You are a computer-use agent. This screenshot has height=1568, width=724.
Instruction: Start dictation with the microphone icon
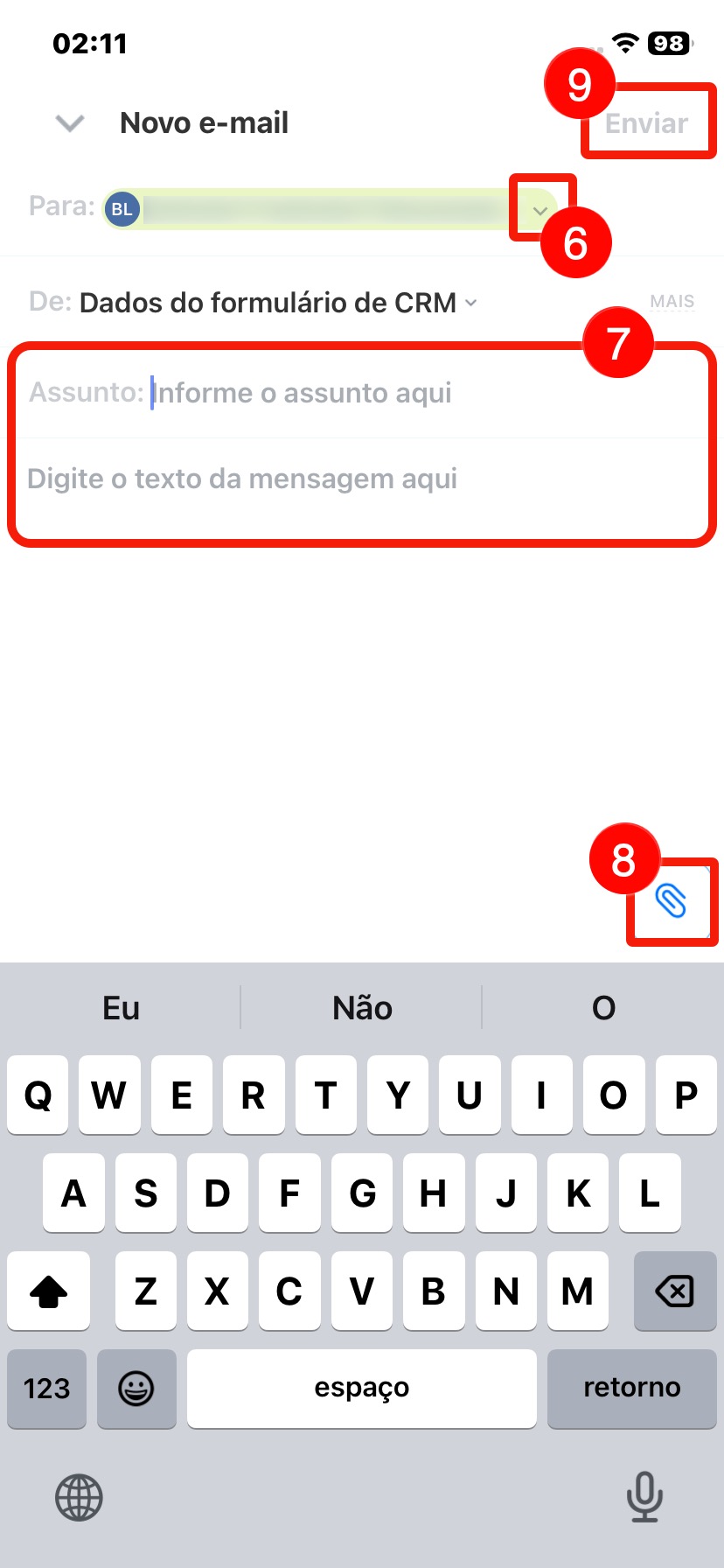click(x=644, y=1497)
